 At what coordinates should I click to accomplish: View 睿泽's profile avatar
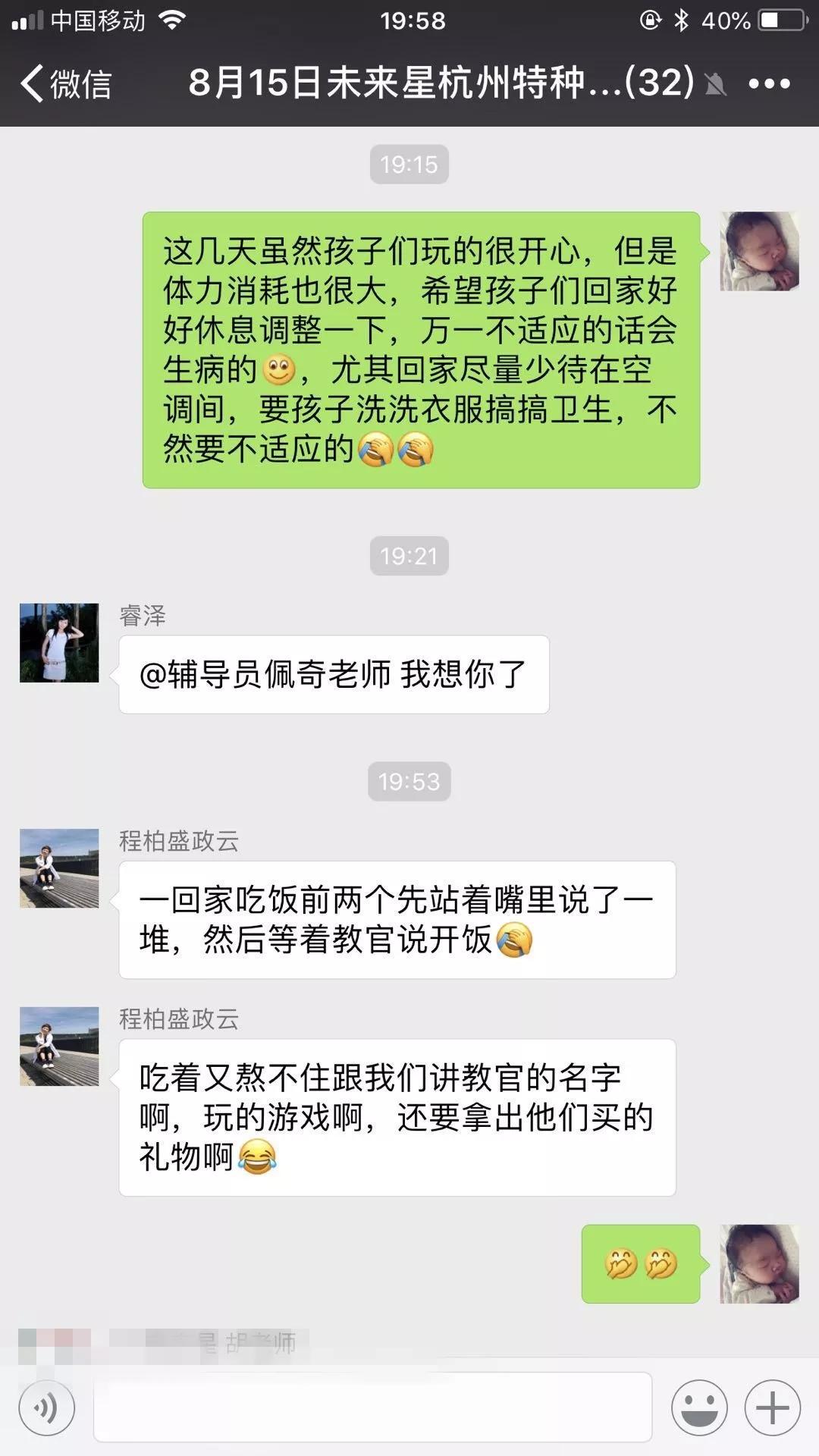pos(59,643)
